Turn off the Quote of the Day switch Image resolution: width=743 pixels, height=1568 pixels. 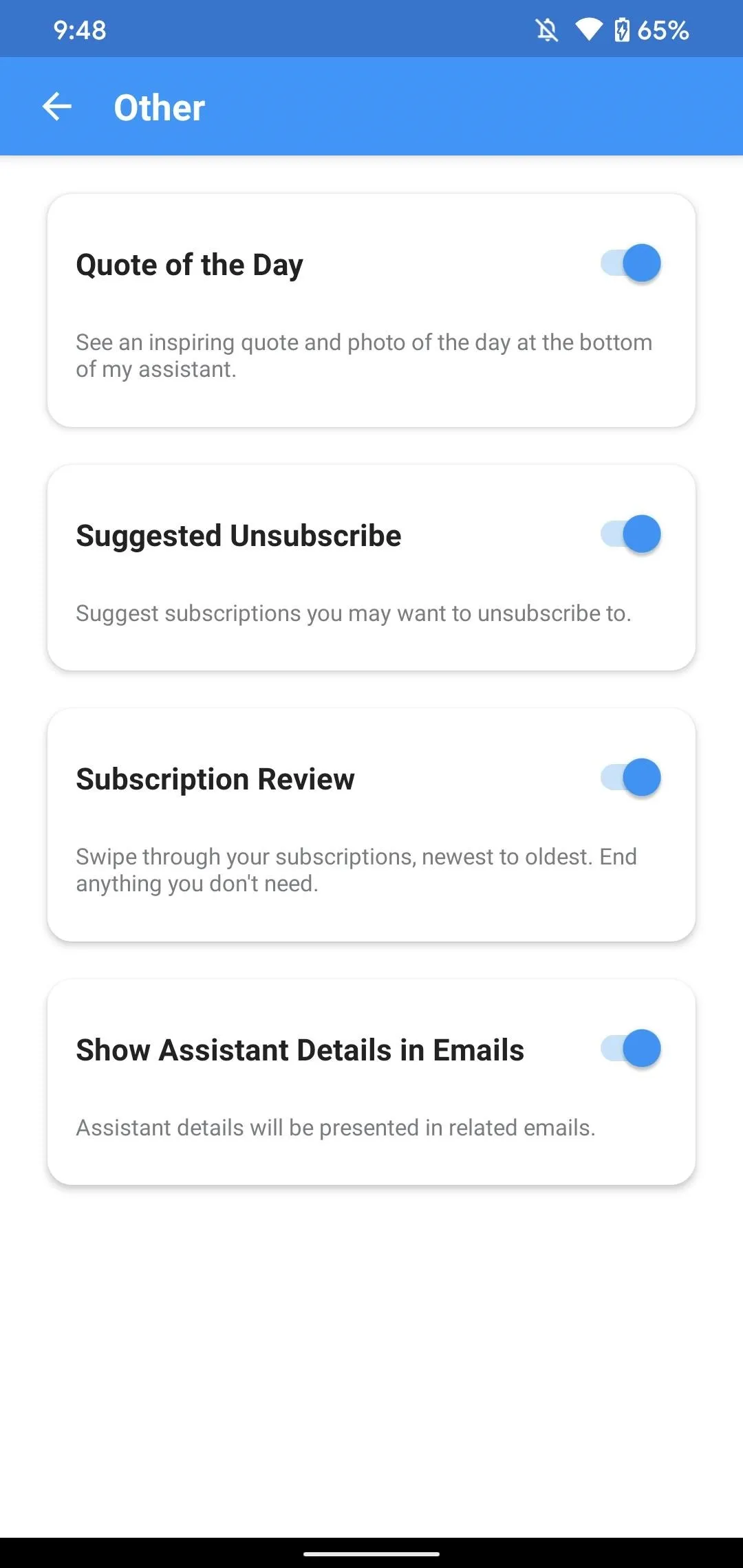coord(631,263)
